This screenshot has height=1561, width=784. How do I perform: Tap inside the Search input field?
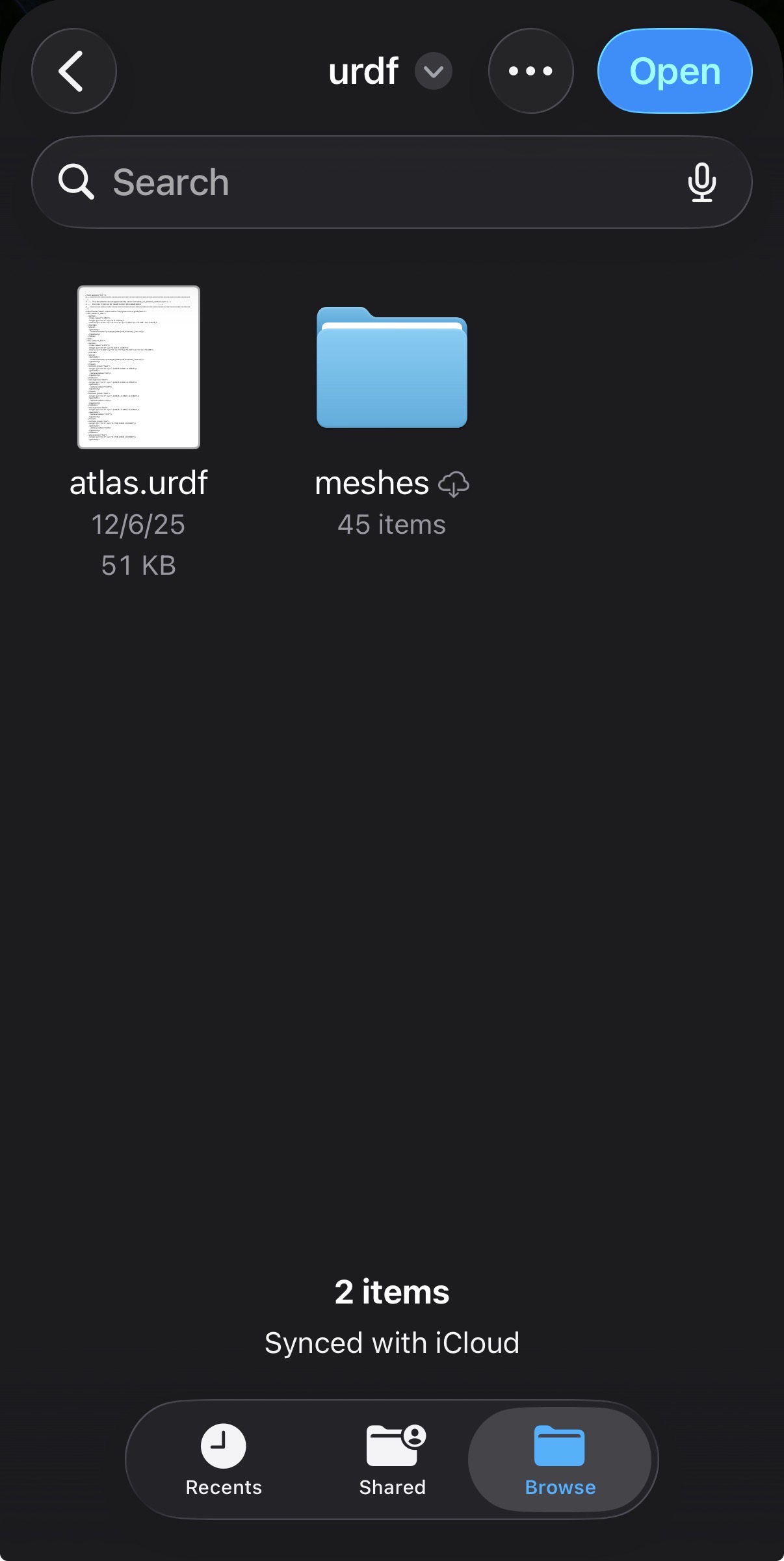point(325,182)
